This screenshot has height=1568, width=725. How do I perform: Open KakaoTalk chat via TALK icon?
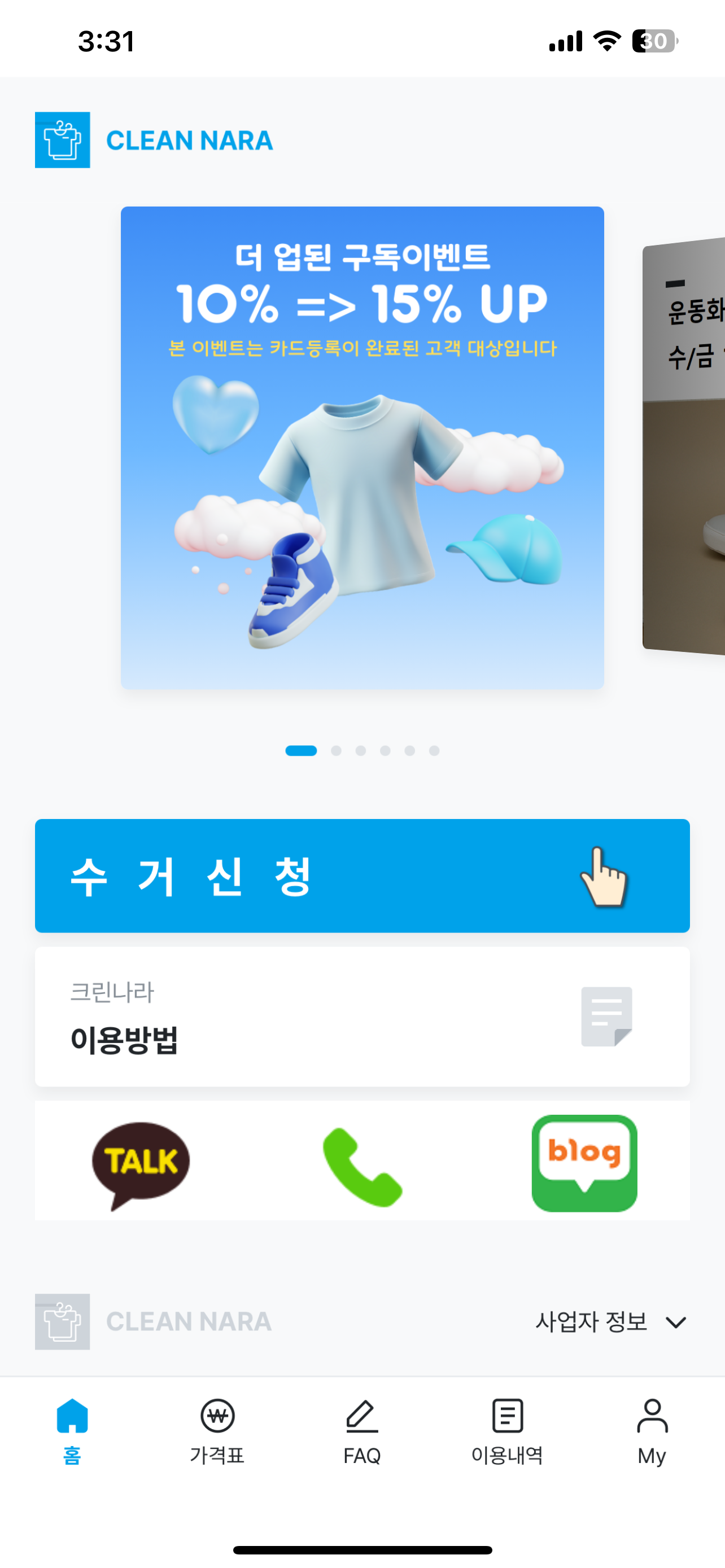[141, 1163]
